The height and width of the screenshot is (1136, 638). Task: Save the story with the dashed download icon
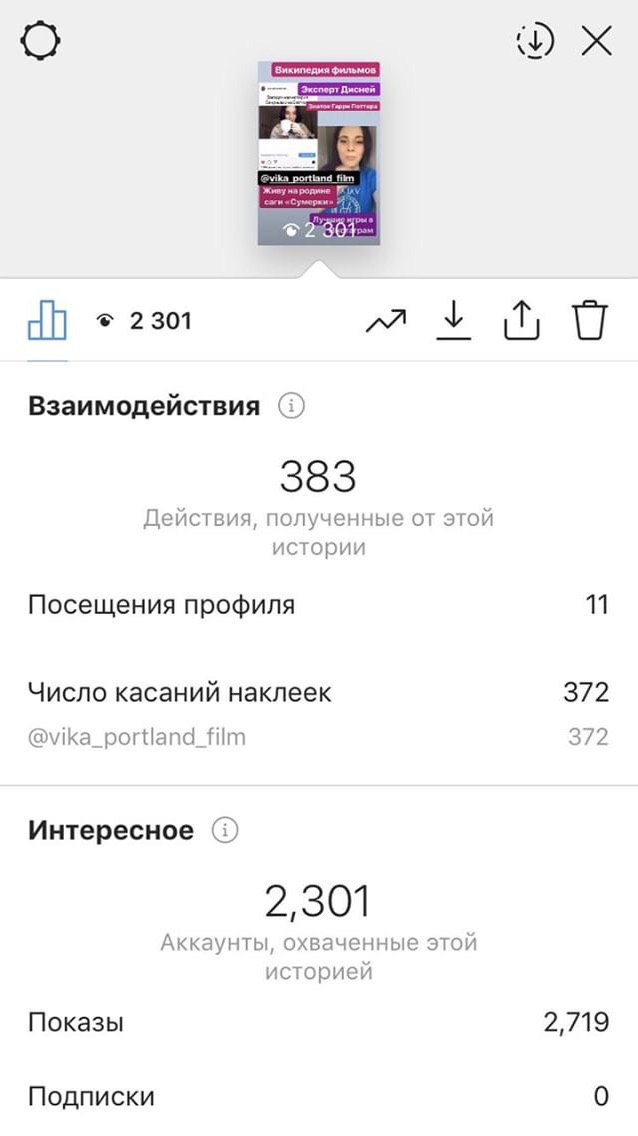534,41
